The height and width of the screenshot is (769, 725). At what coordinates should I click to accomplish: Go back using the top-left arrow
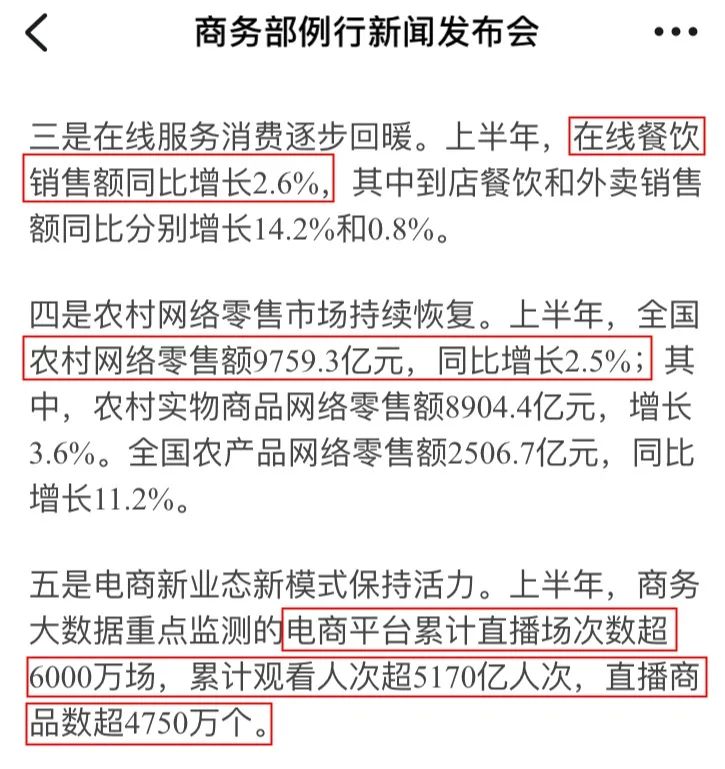(37, 32)
